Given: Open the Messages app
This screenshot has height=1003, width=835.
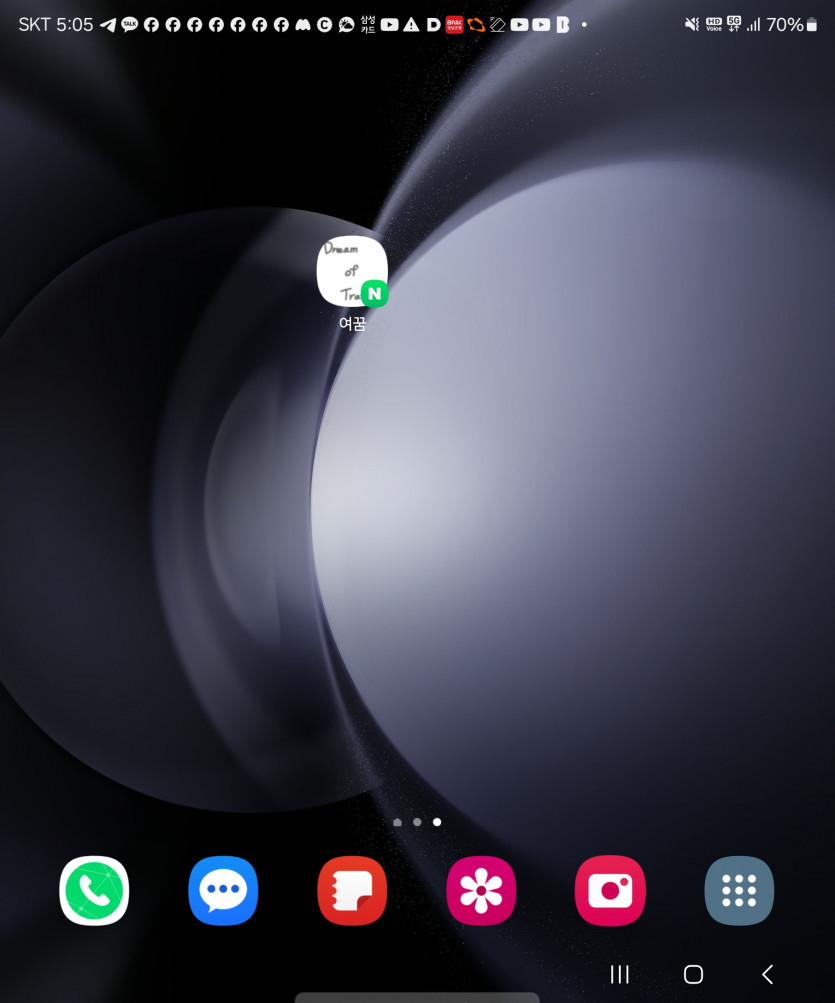Looking at the screenshot, I should (x=223, y=890).
